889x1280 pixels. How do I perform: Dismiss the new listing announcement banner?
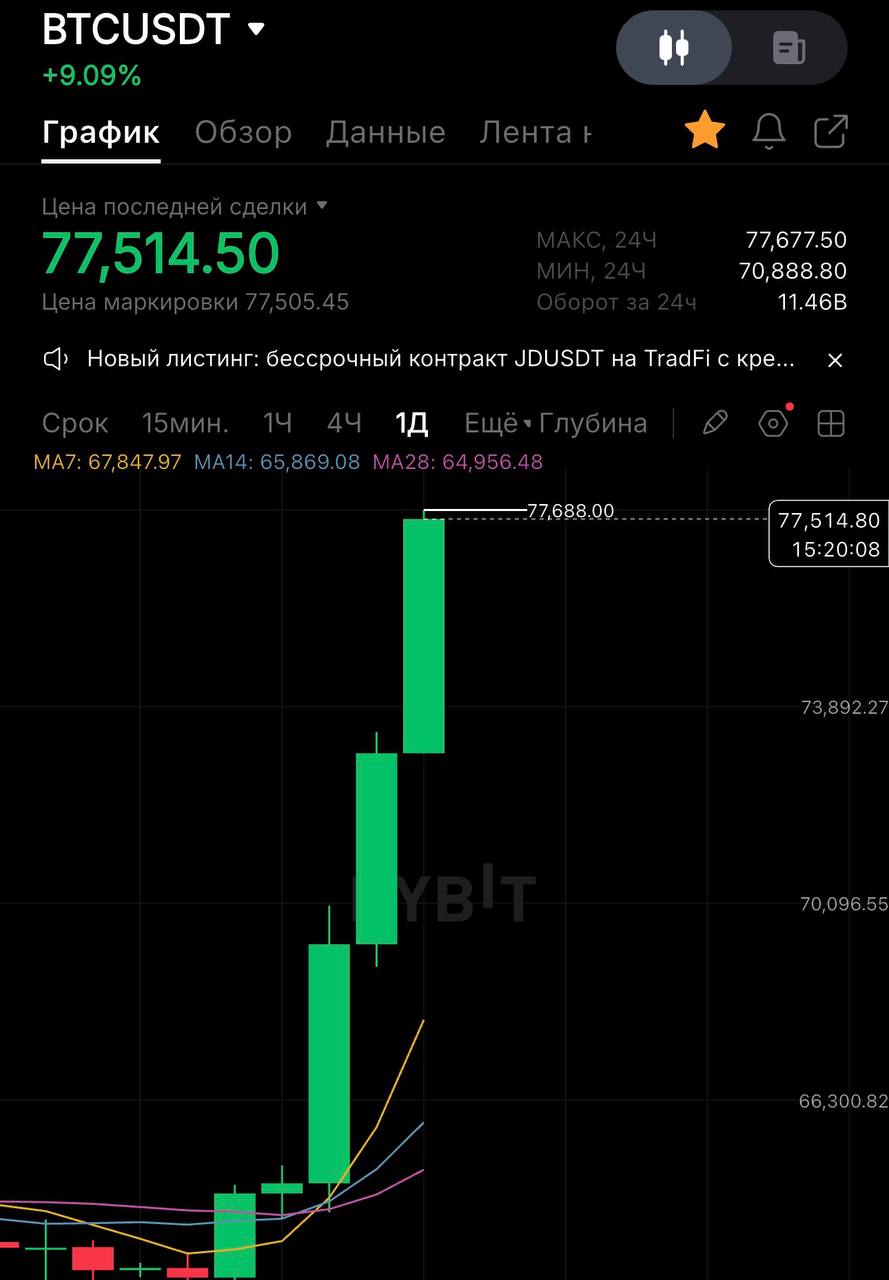835,360
